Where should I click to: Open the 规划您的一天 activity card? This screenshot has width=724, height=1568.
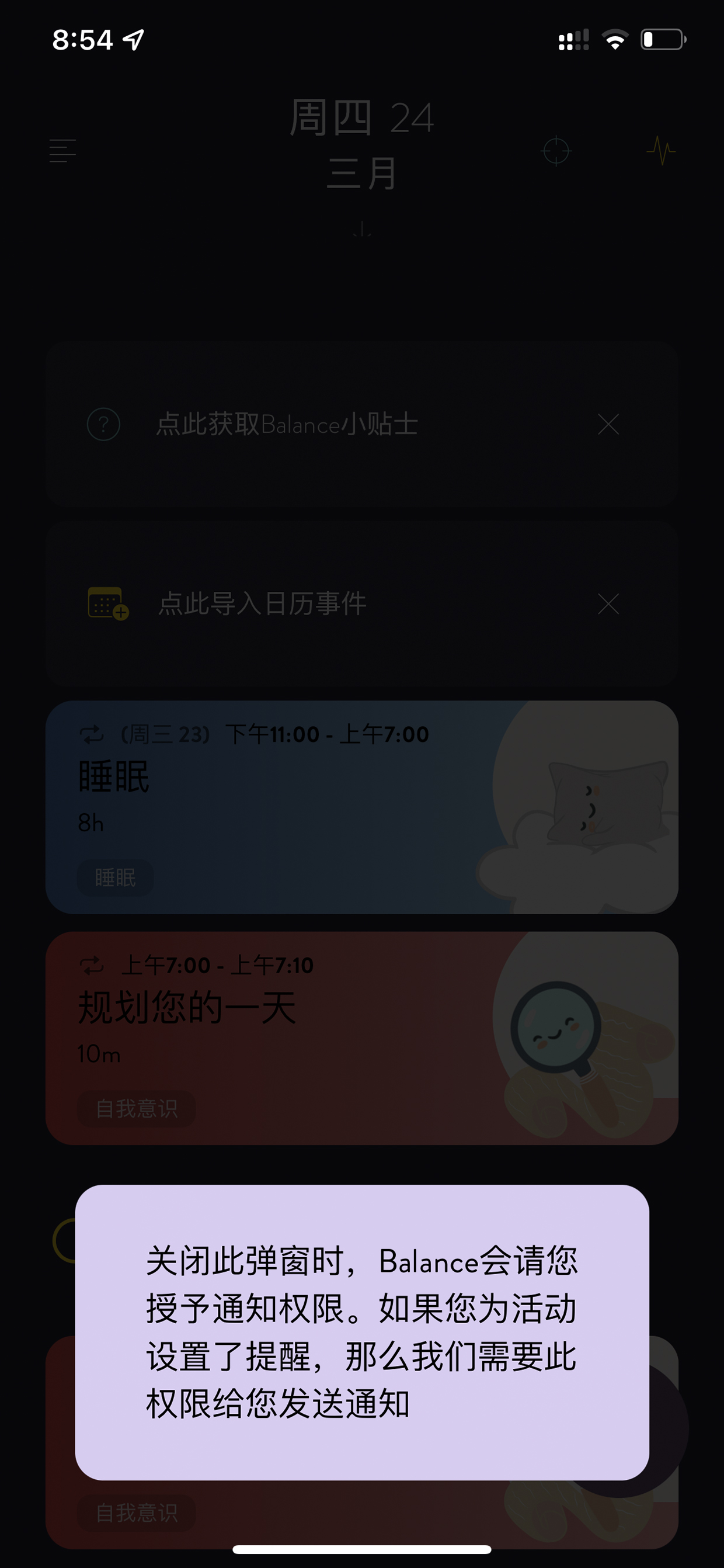pos(362,1038)
